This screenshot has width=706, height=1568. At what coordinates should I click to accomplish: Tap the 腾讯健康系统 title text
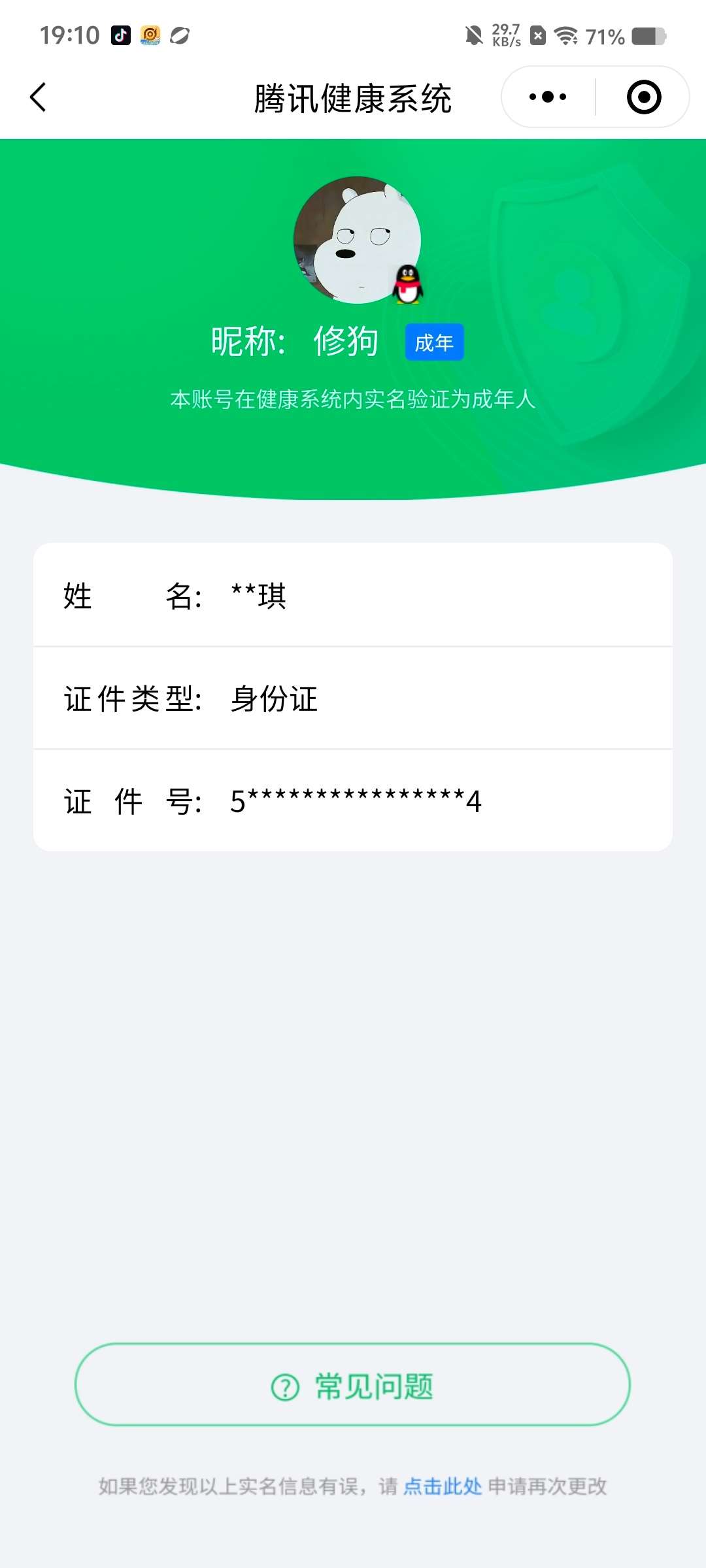point(353,99)
